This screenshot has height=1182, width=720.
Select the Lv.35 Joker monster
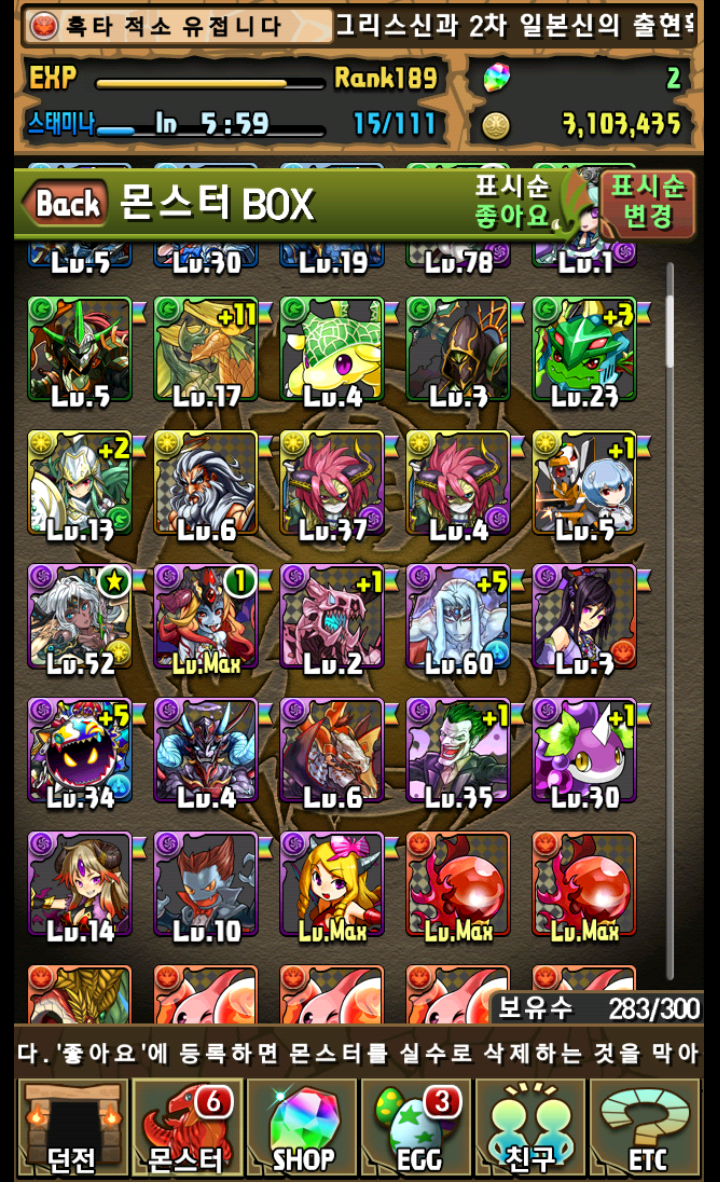point(458,753)
